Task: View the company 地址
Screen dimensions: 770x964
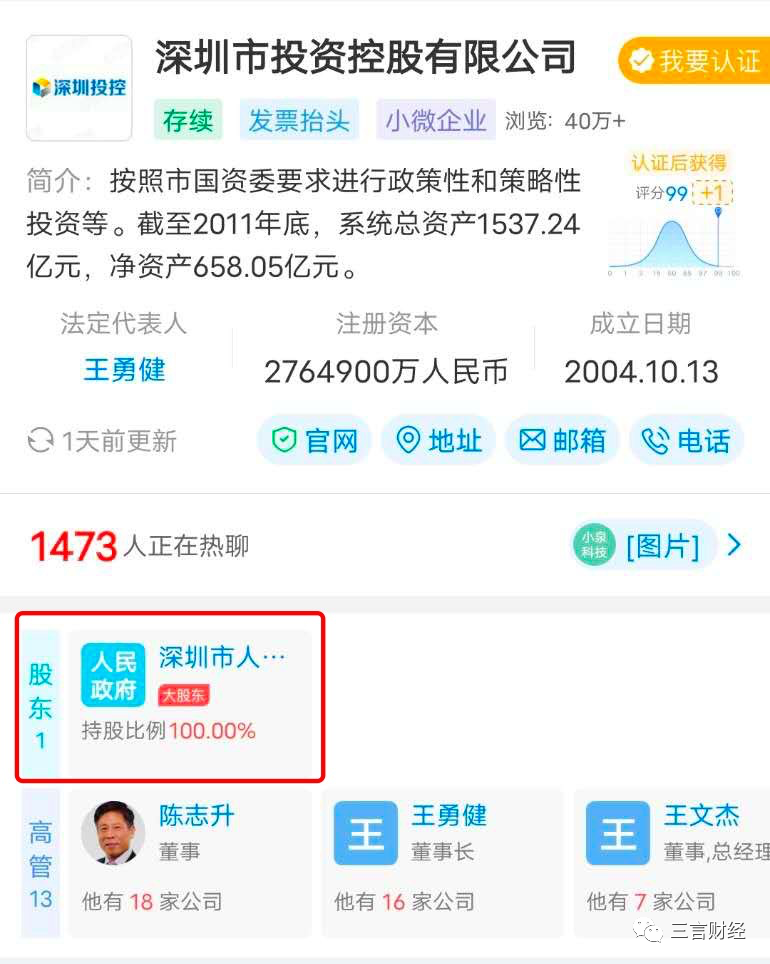Action: coord(438,440)
